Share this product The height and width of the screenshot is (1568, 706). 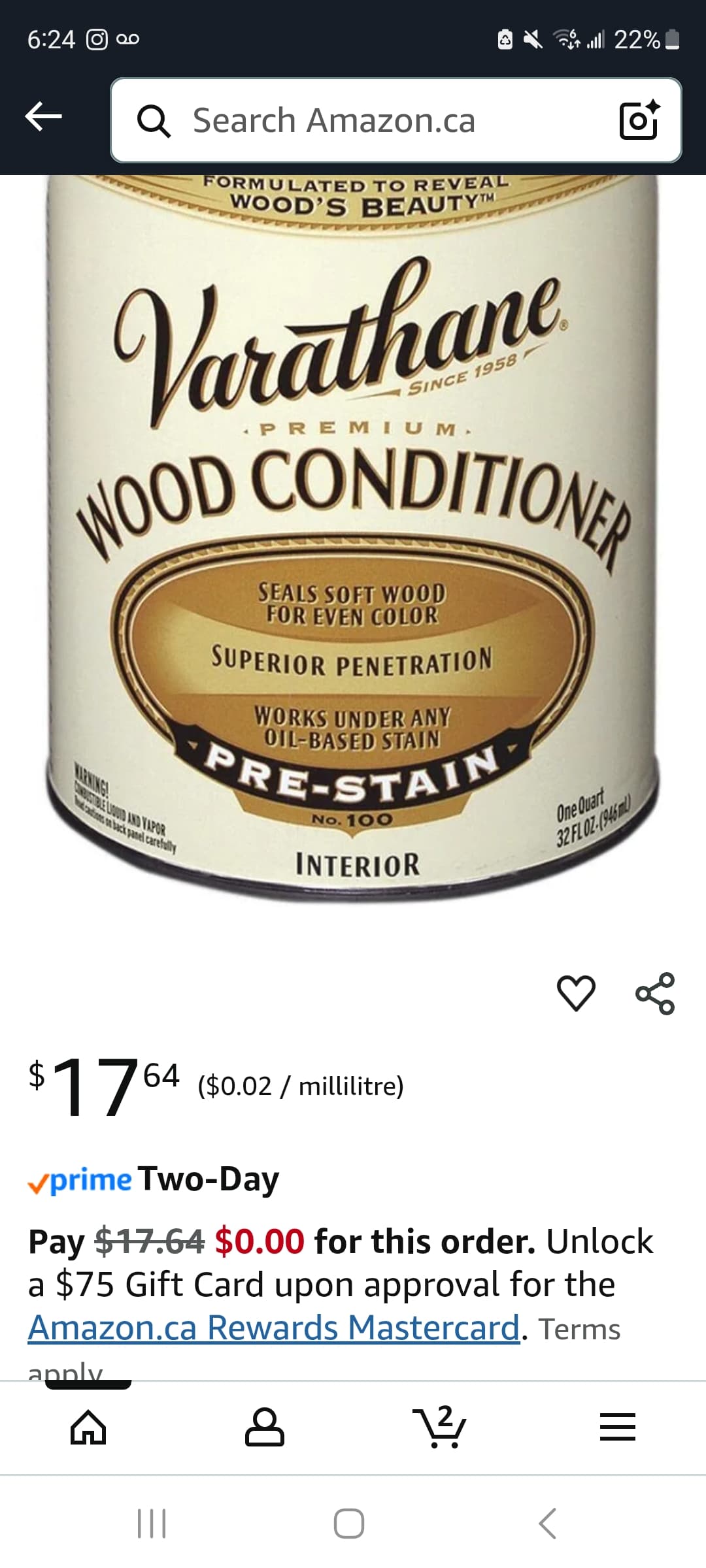click(x=654, y=993)
